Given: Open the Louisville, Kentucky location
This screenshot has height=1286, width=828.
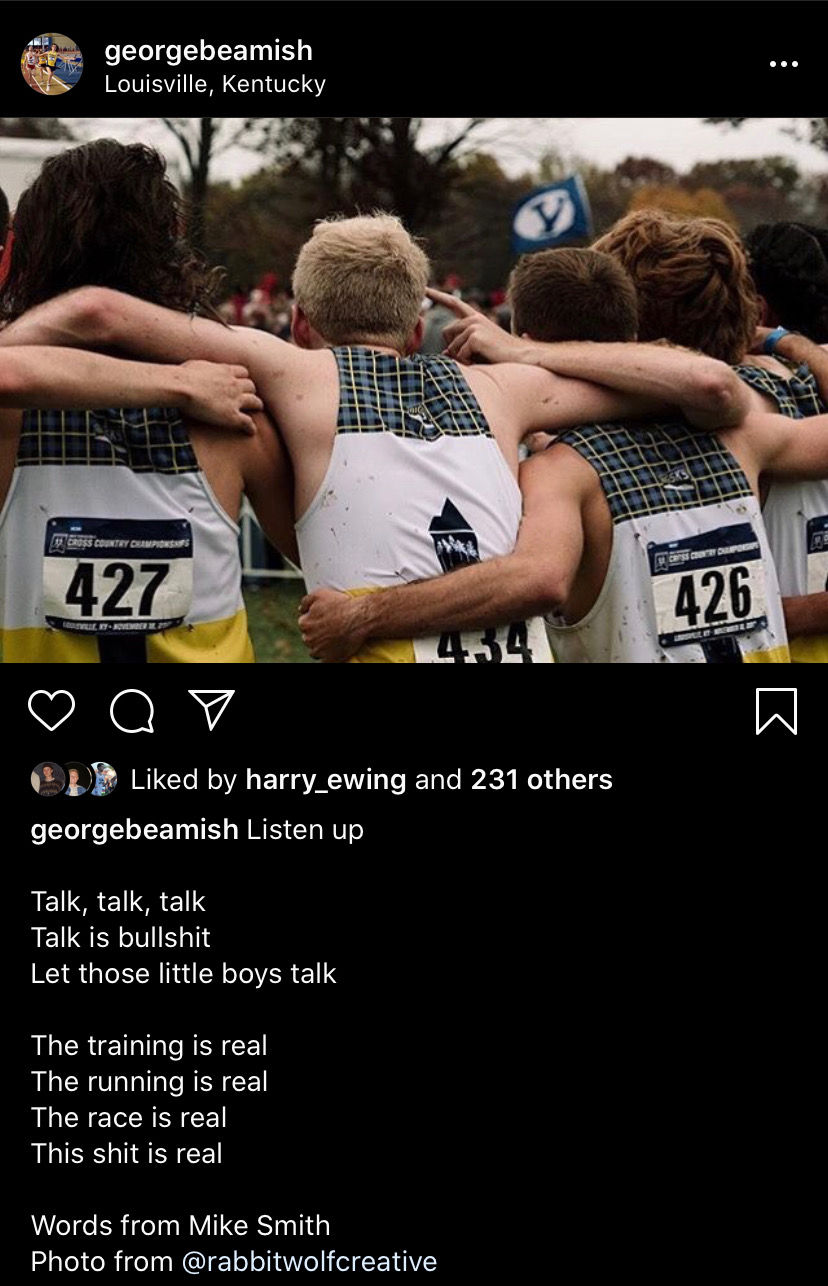Looking at the screenshot, I should [x=215, y=84].
